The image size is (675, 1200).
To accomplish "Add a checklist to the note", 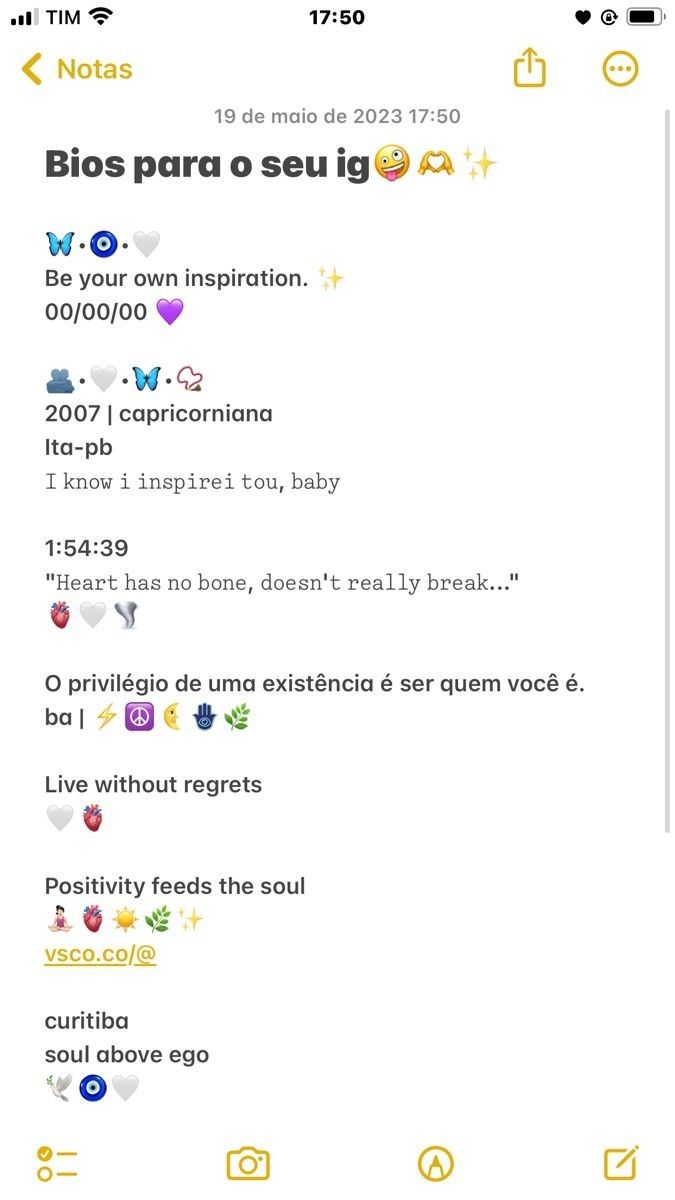I will pos(57,1164).
